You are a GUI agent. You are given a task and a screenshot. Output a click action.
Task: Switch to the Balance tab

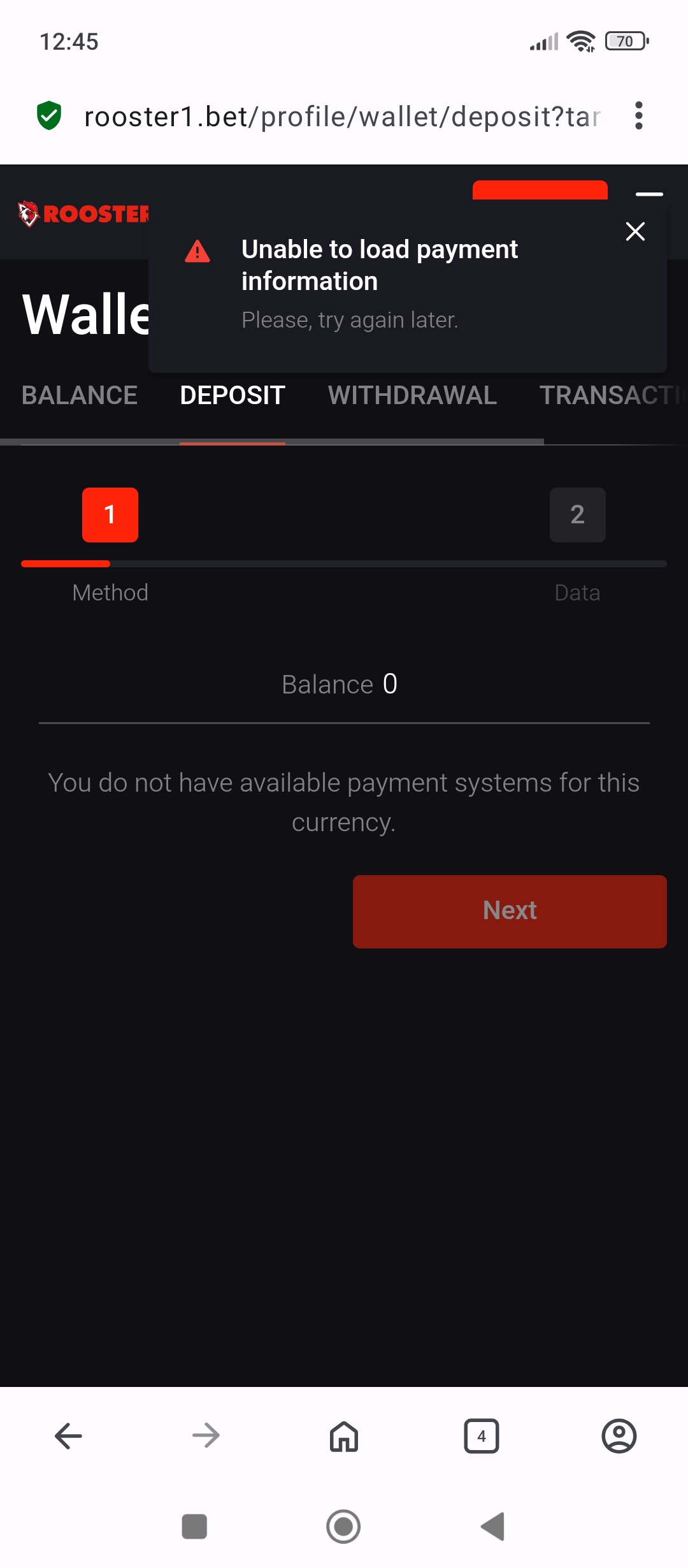click(x=80, y=395)
